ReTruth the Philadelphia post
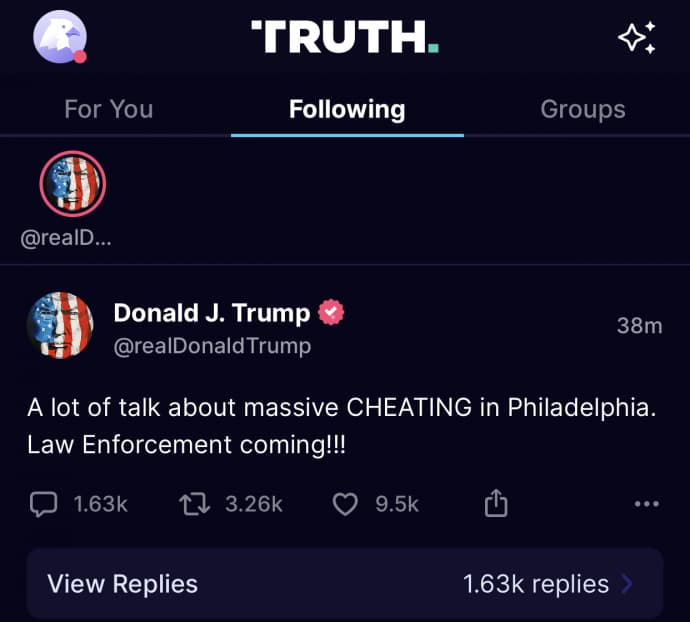This screenshot has height=622, width=690. (x=193, y=504)
